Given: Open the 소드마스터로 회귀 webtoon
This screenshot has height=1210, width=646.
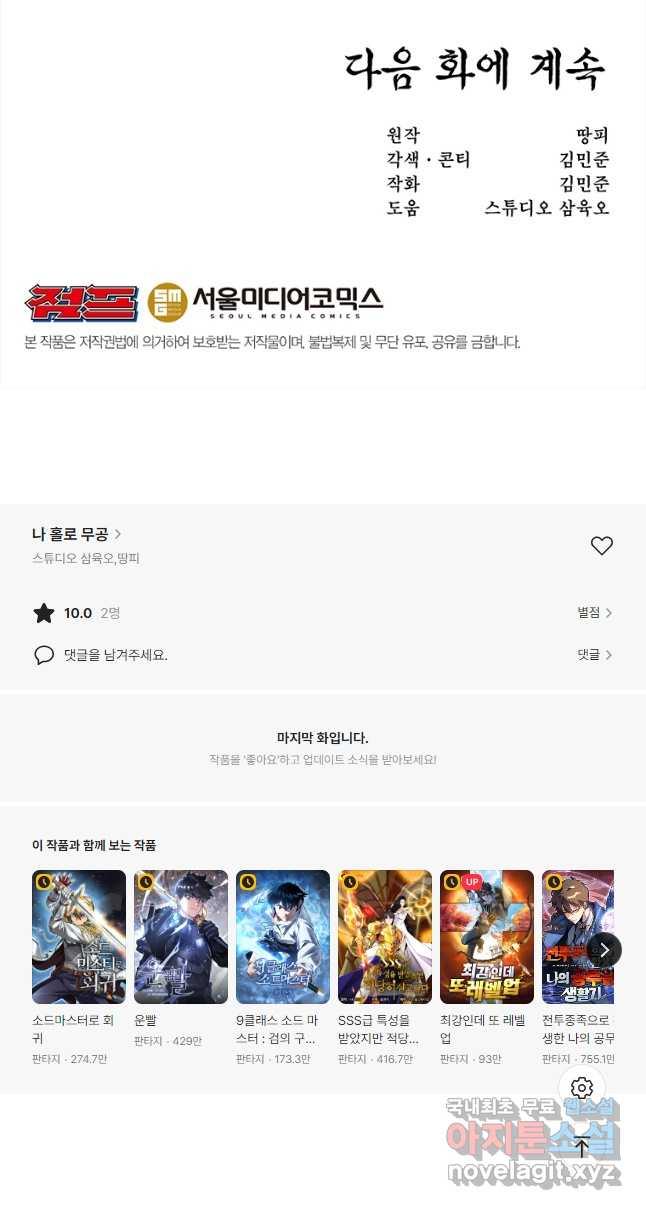Looking at the screenshot, I should click(79, 937).
